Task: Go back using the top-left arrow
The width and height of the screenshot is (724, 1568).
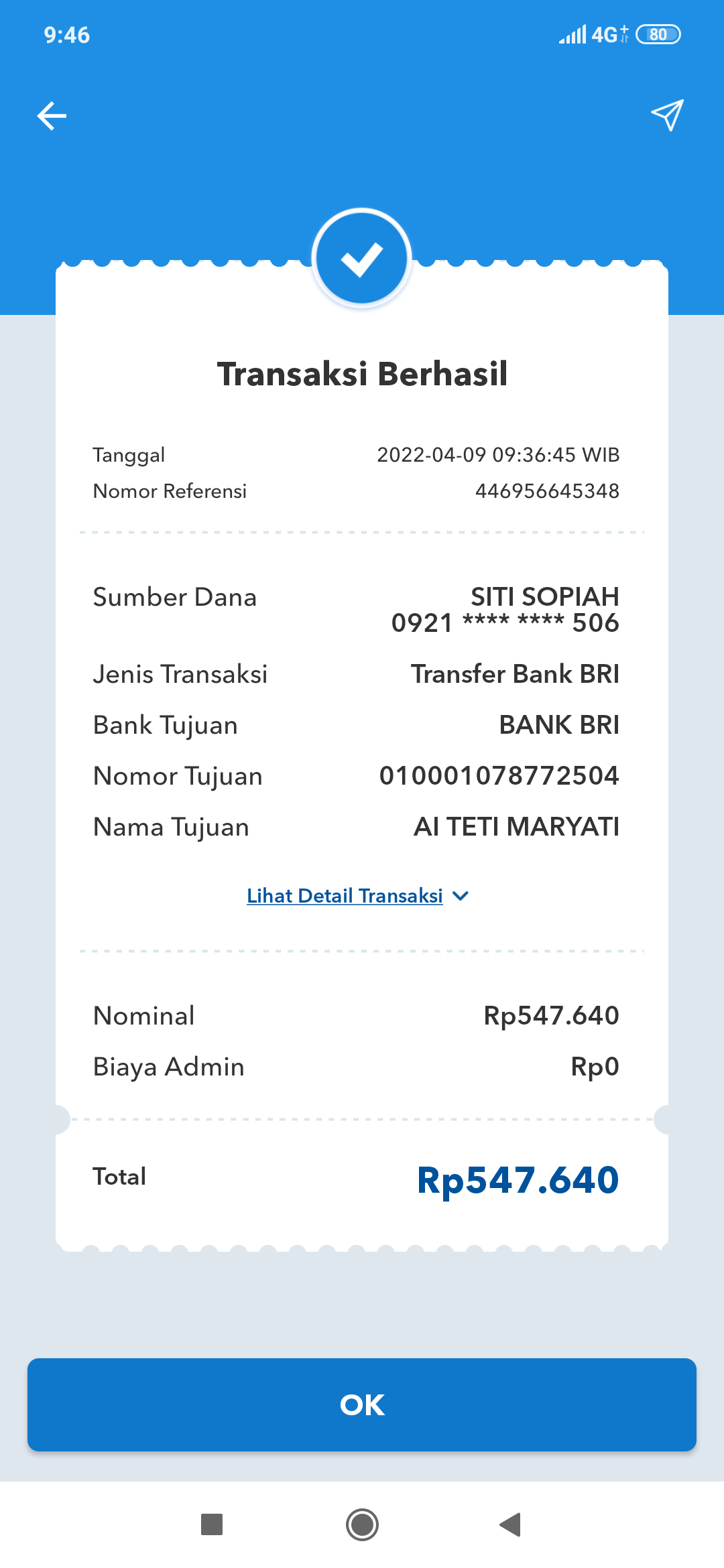Action: 52,116
